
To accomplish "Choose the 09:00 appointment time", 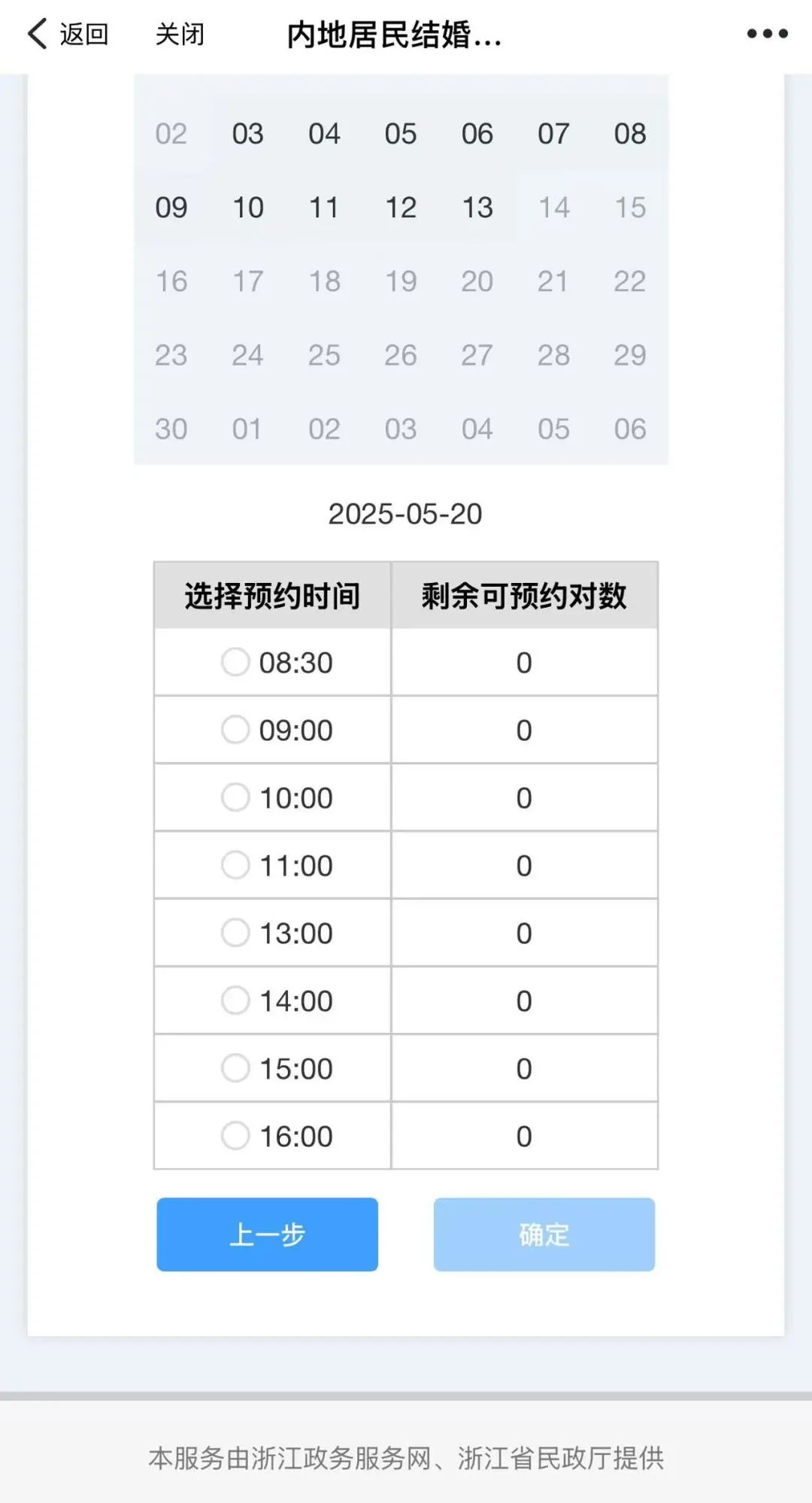I will 235,730.
